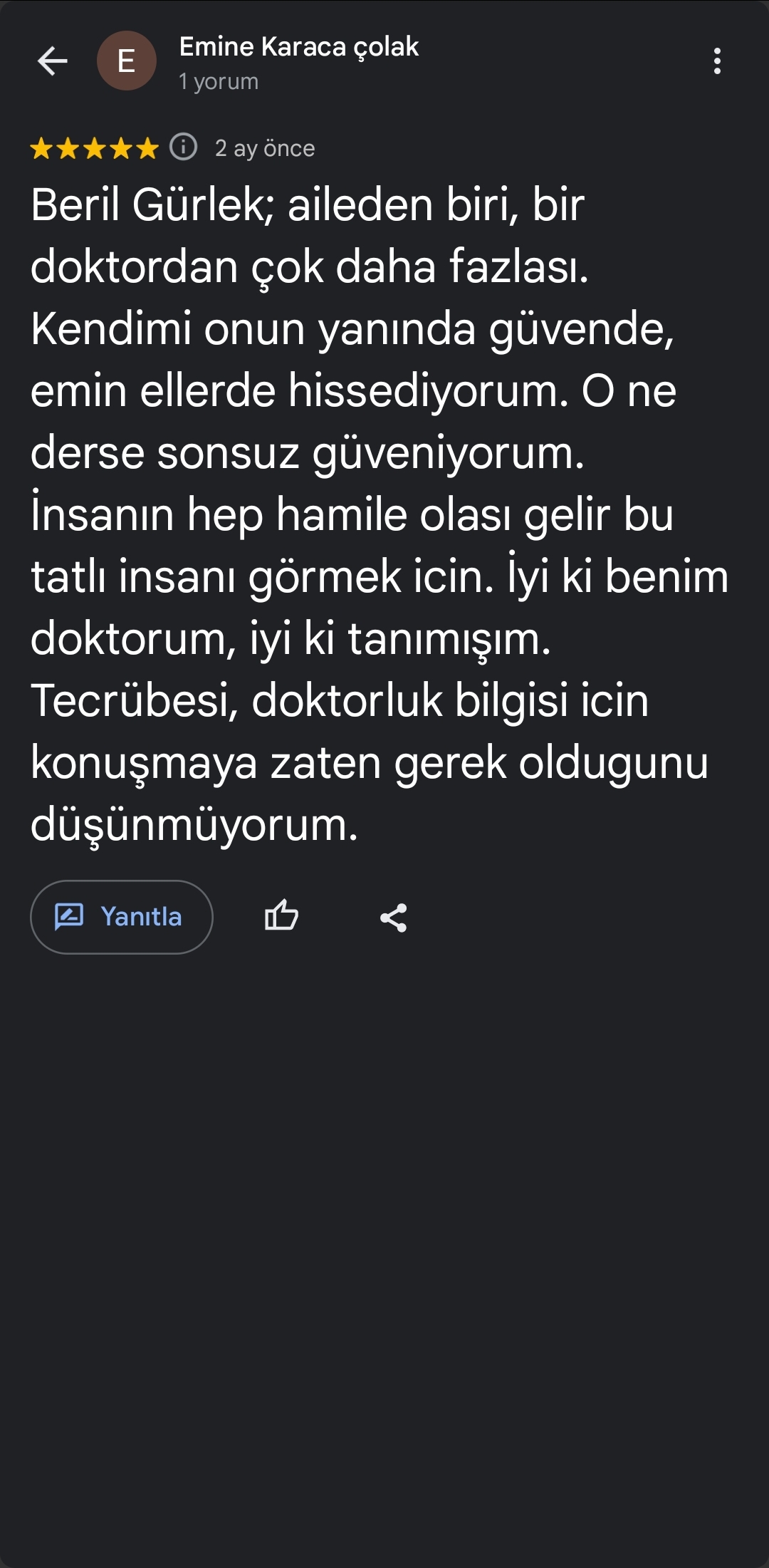This screenshot has height=1568, width=769.
Task: Open Emine Karaca çolak's profile avatar
Action: click(127, 61)
